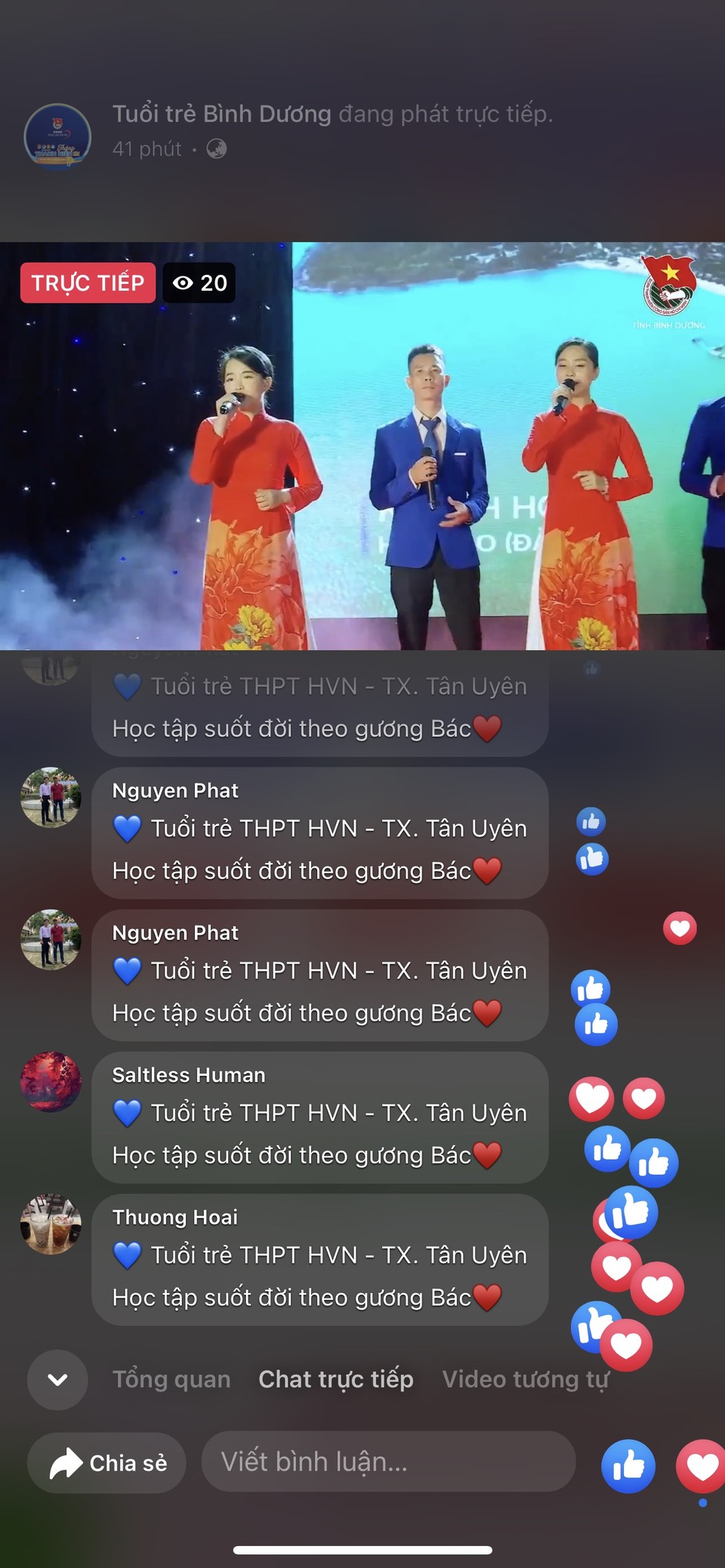Open Saltless Human's commenter name
The width and height of the screenshot is (725, 1568).
(x=189, y=1075)
